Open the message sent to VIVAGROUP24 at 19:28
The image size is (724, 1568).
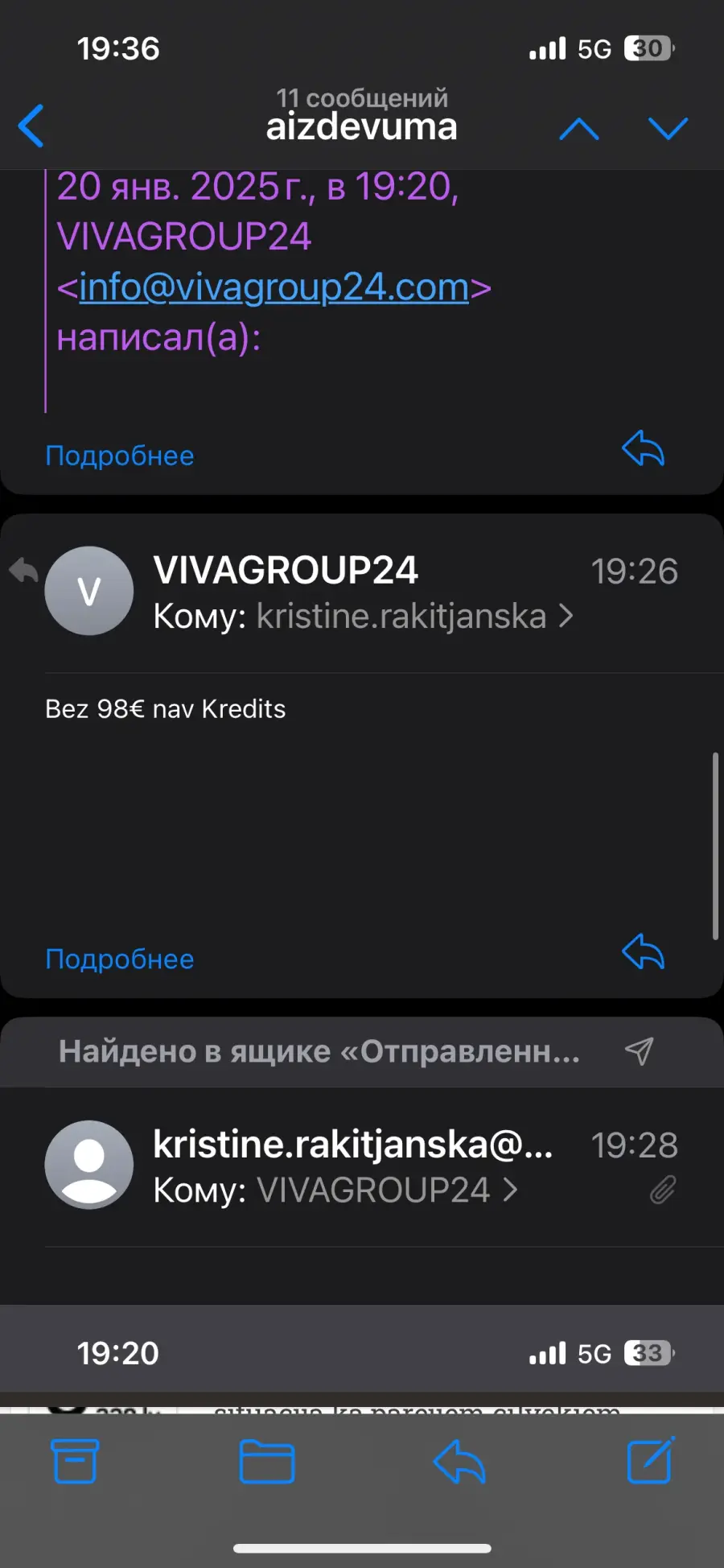coord(362,1166)
